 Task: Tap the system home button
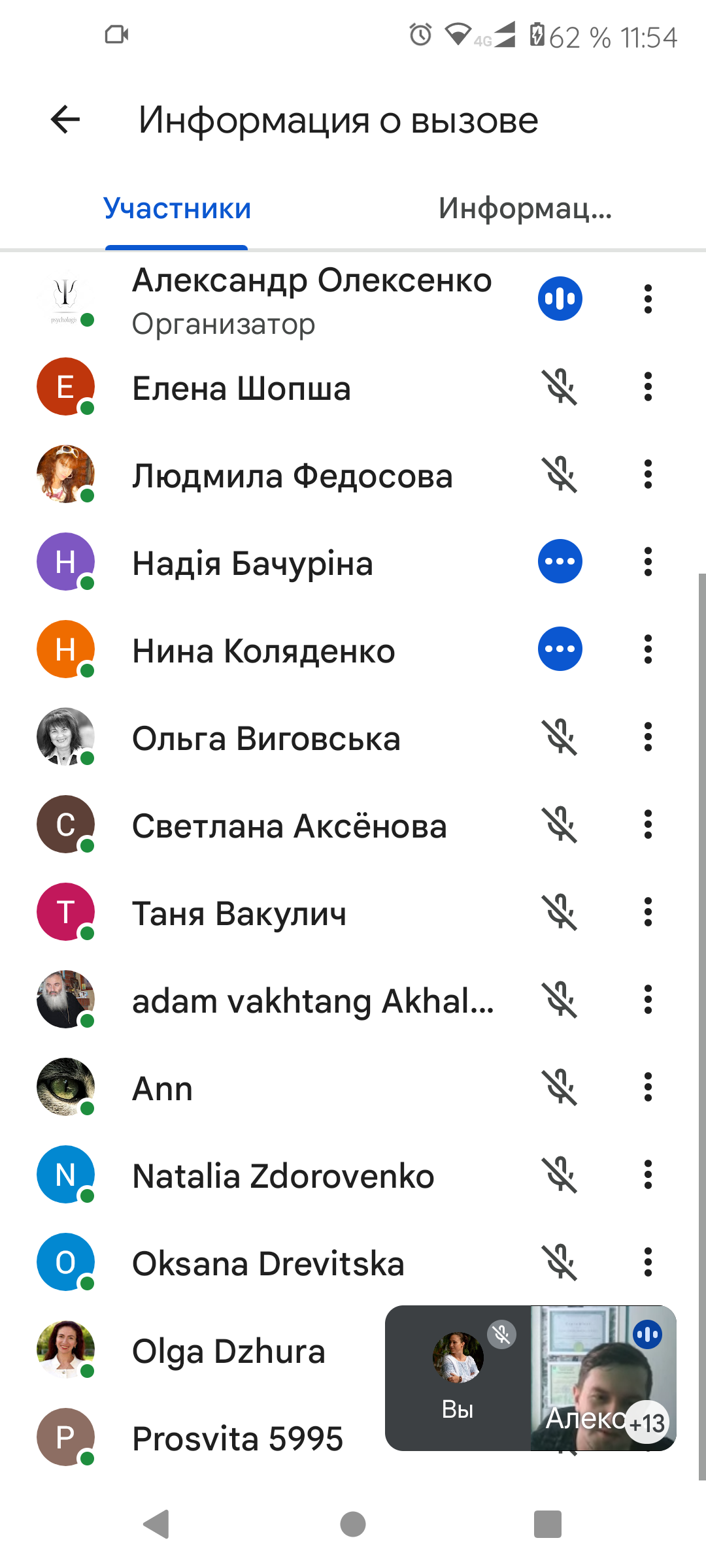[353, 1525]
